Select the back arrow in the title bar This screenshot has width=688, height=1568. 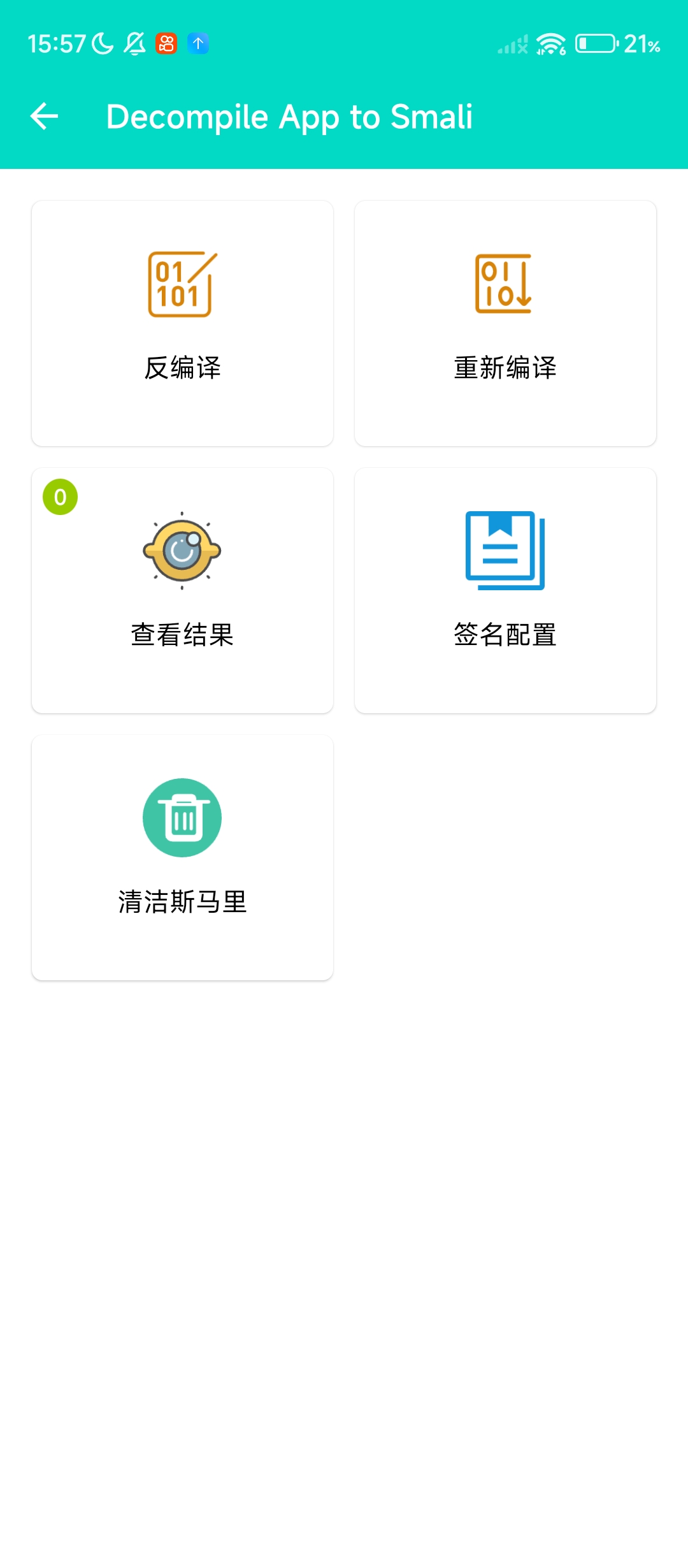(x=43, y=116)
